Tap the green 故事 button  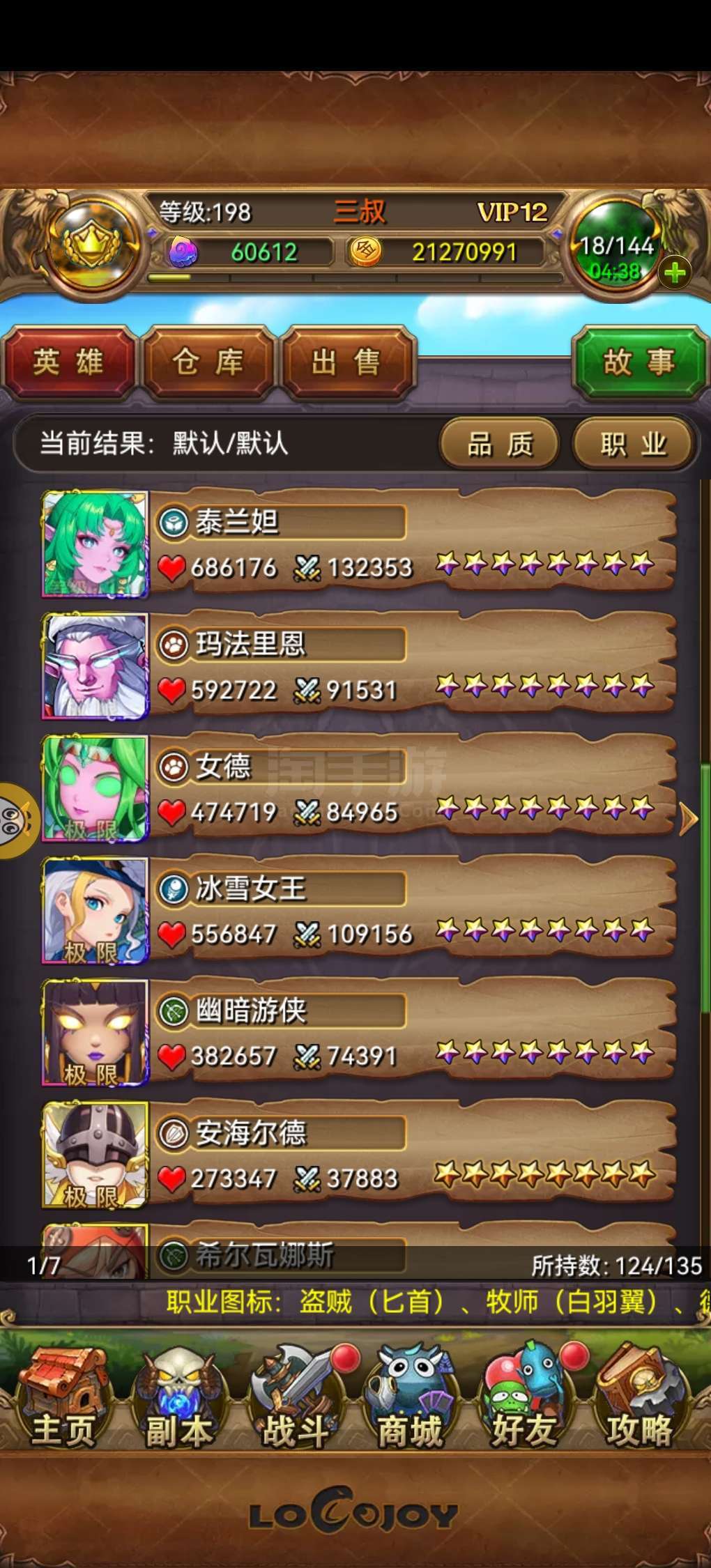point(638,363)
